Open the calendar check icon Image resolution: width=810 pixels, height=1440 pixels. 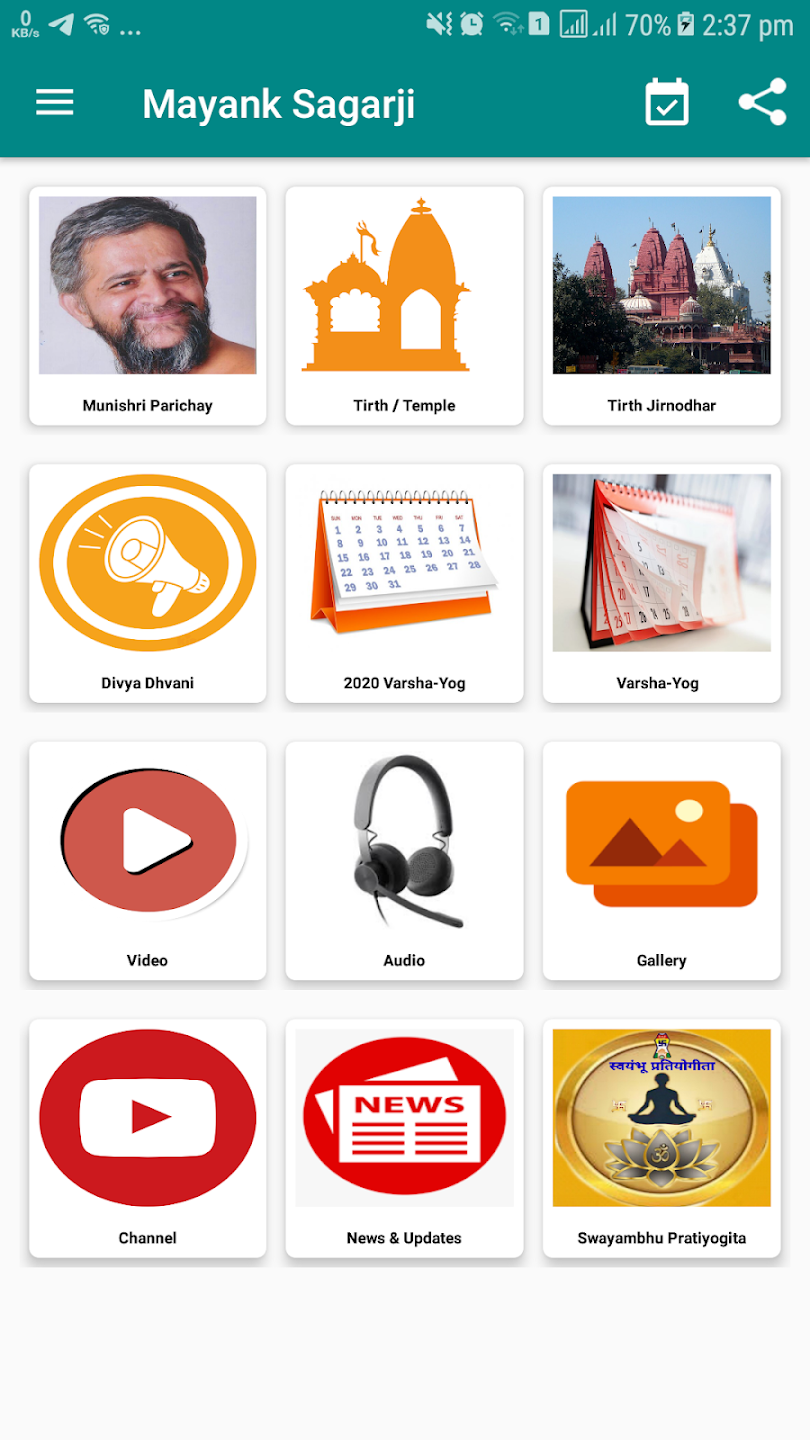tap(667, 102)
